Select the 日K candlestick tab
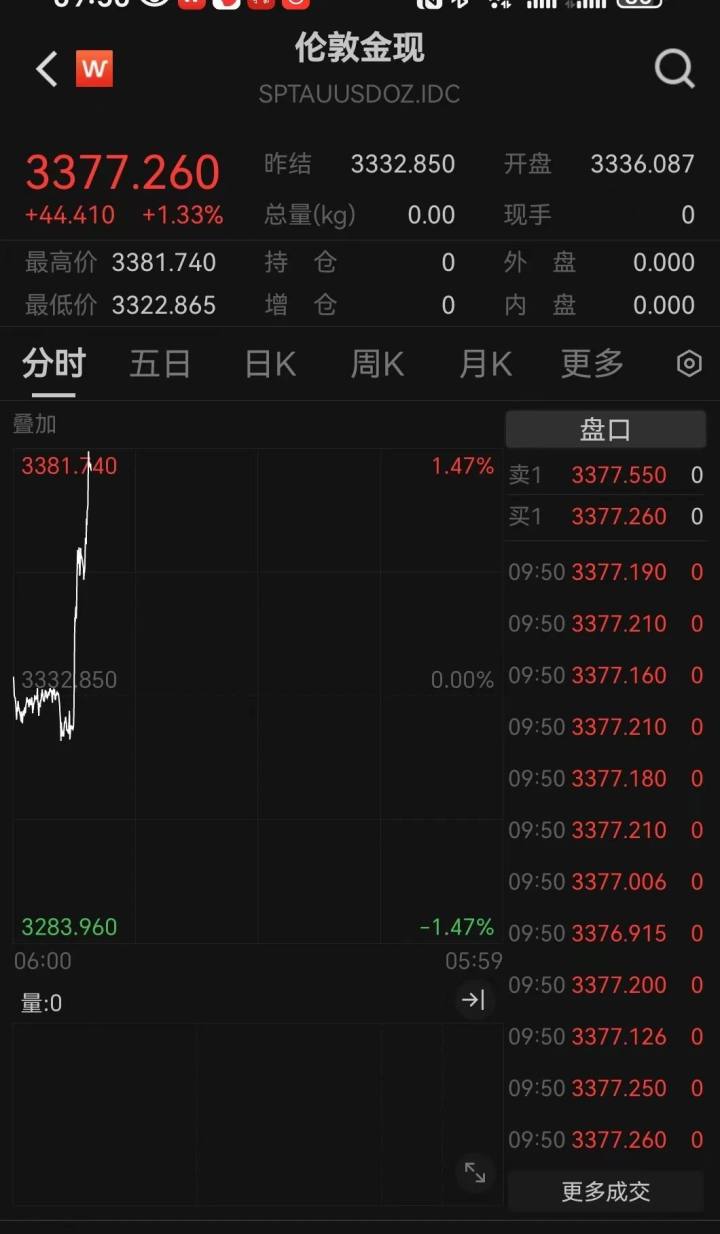The width and height of the screenshot is (720, 1234). (270, 364)
